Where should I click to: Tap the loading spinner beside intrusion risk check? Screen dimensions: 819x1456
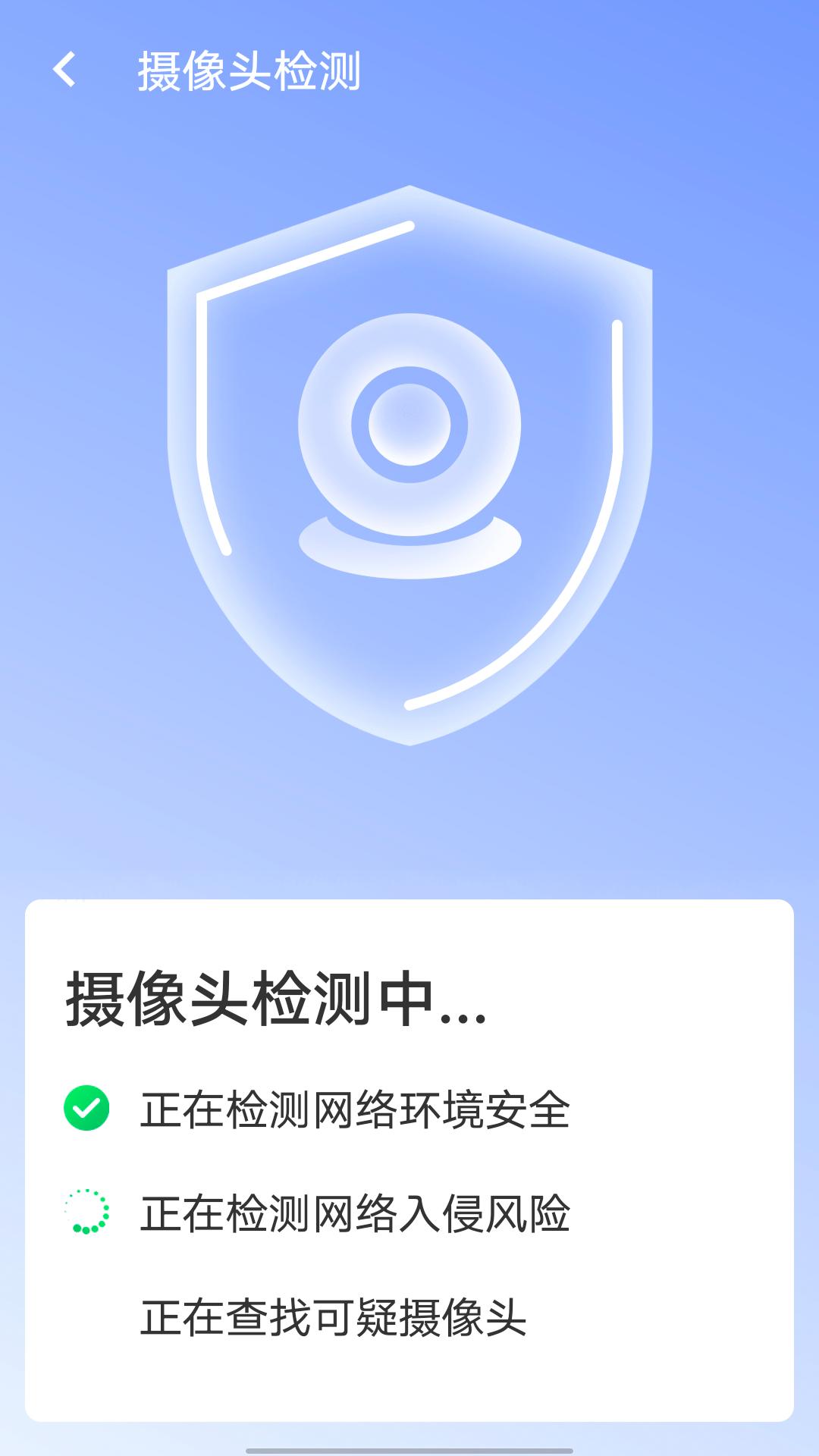[x=86, y=1211]
